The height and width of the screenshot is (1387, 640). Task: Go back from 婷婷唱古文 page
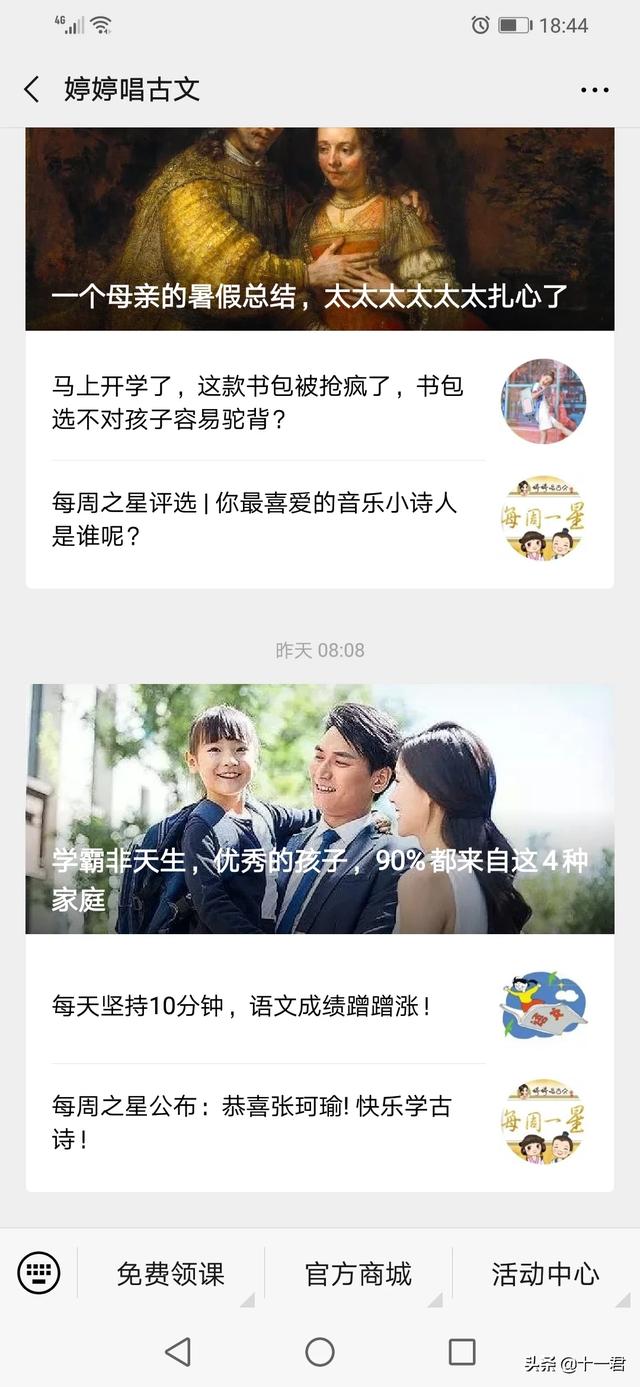click(32, 89)
